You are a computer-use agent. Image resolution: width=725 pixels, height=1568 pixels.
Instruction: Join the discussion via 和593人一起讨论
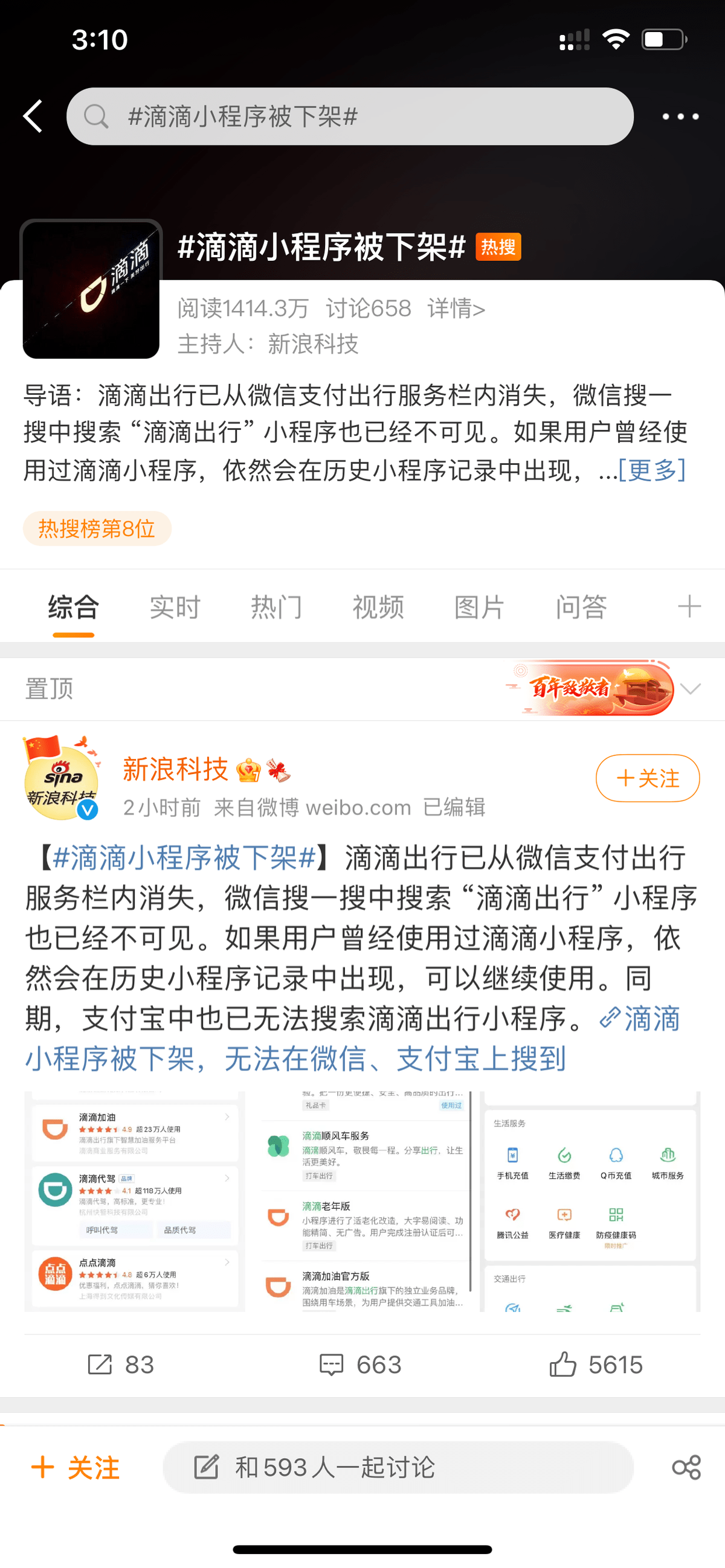click(397, 1467)
